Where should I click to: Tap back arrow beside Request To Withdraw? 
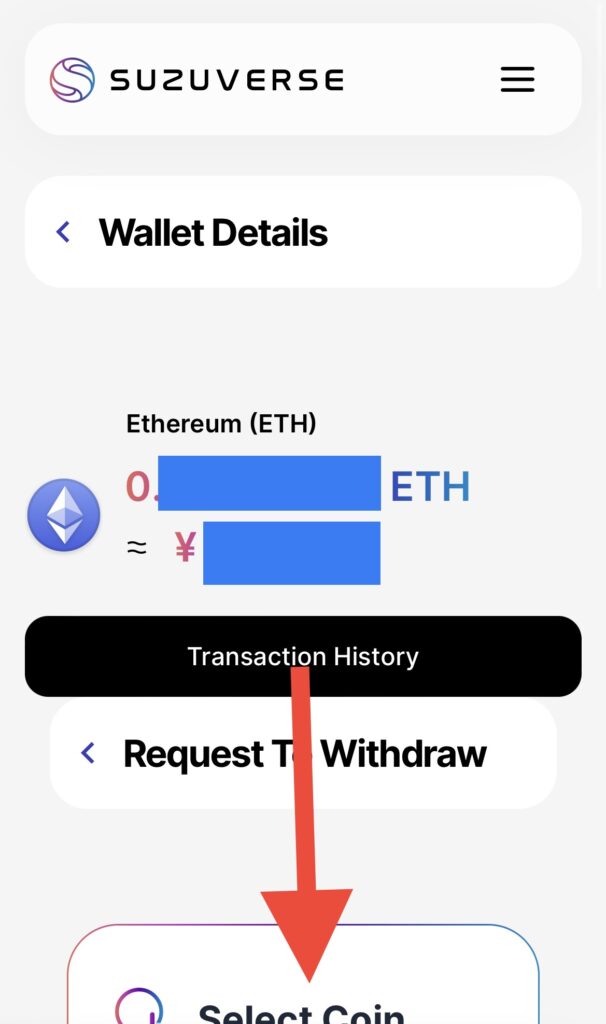click(x=88, y=753)
